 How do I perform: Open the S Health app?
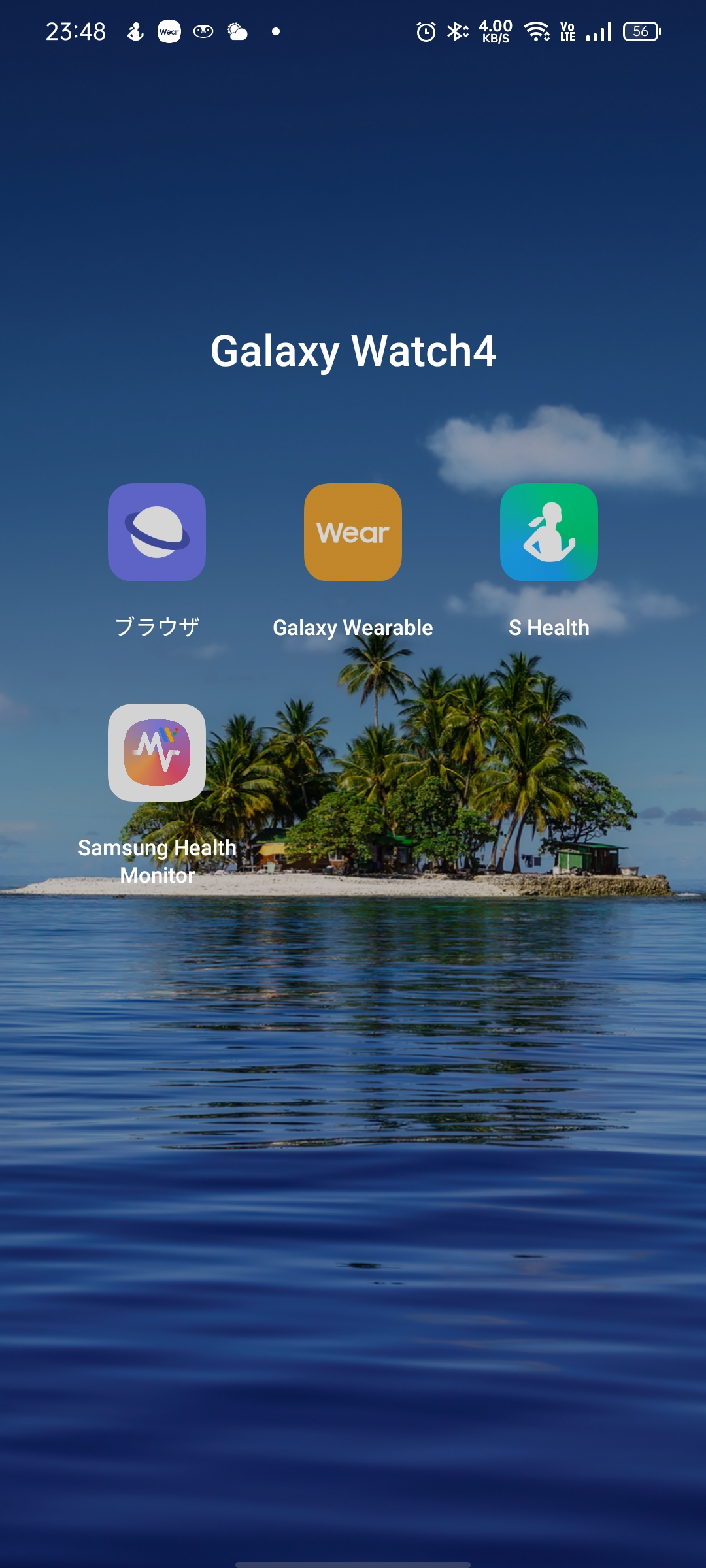click(549, 532)
